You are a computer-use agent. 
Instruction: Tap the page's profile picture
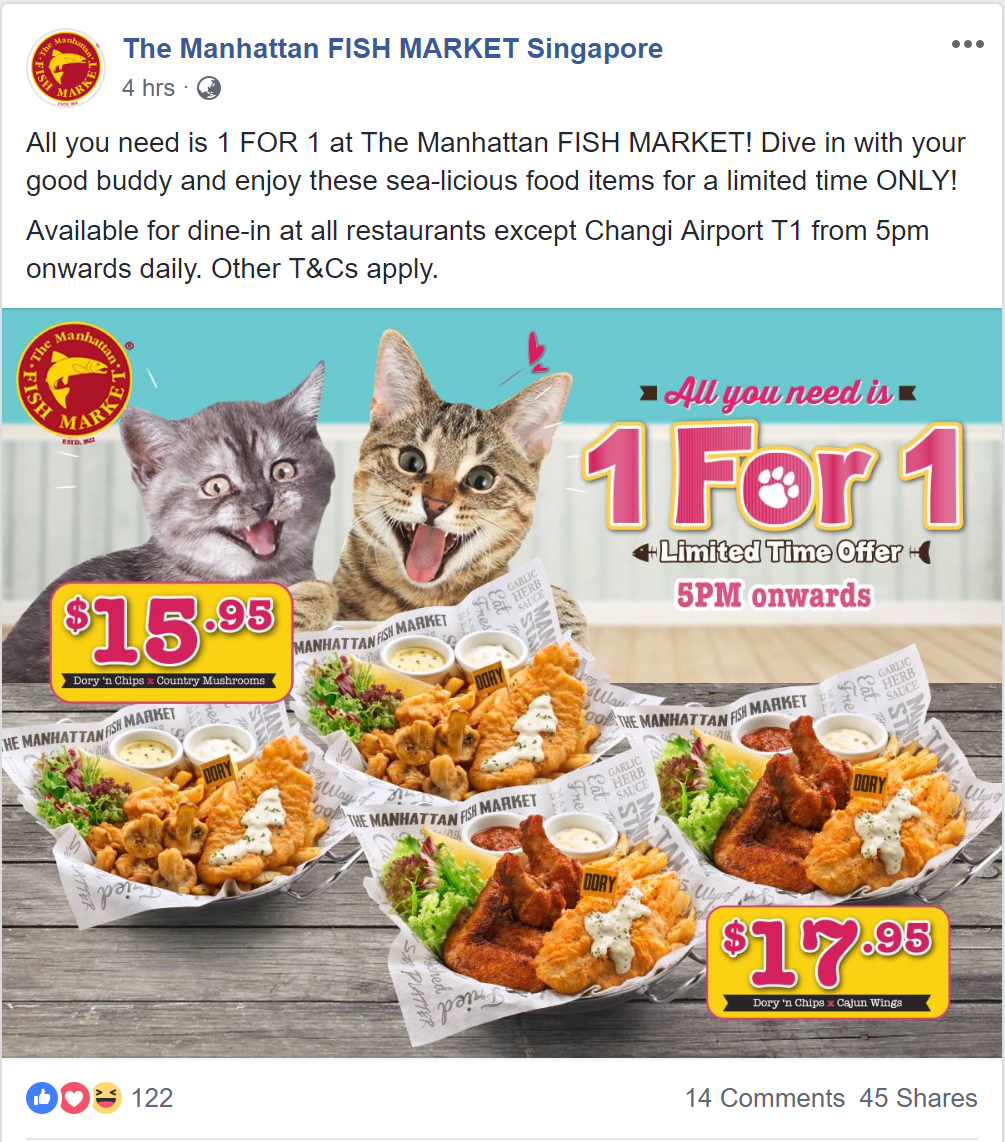click(x=66, y=68)
